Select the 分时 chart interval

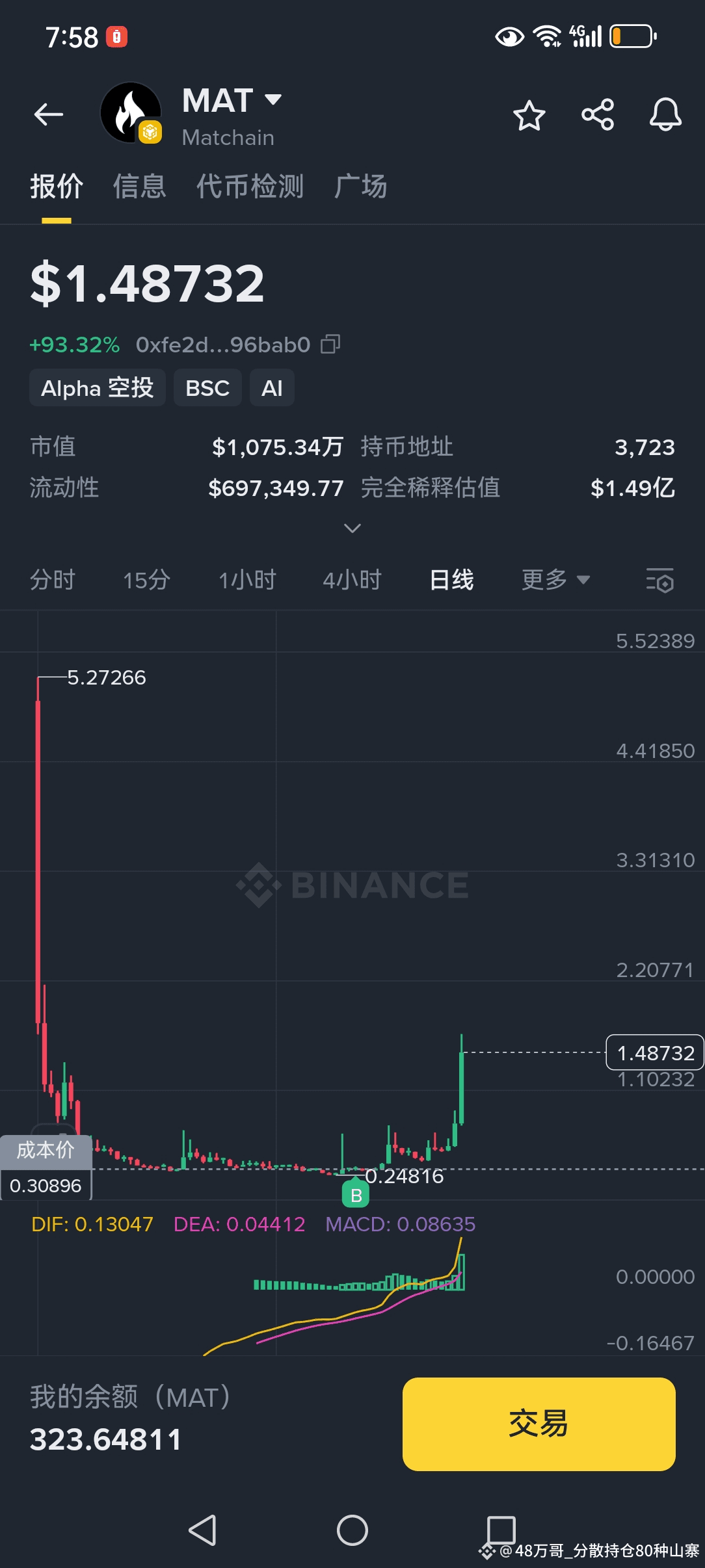pos(53,579)
